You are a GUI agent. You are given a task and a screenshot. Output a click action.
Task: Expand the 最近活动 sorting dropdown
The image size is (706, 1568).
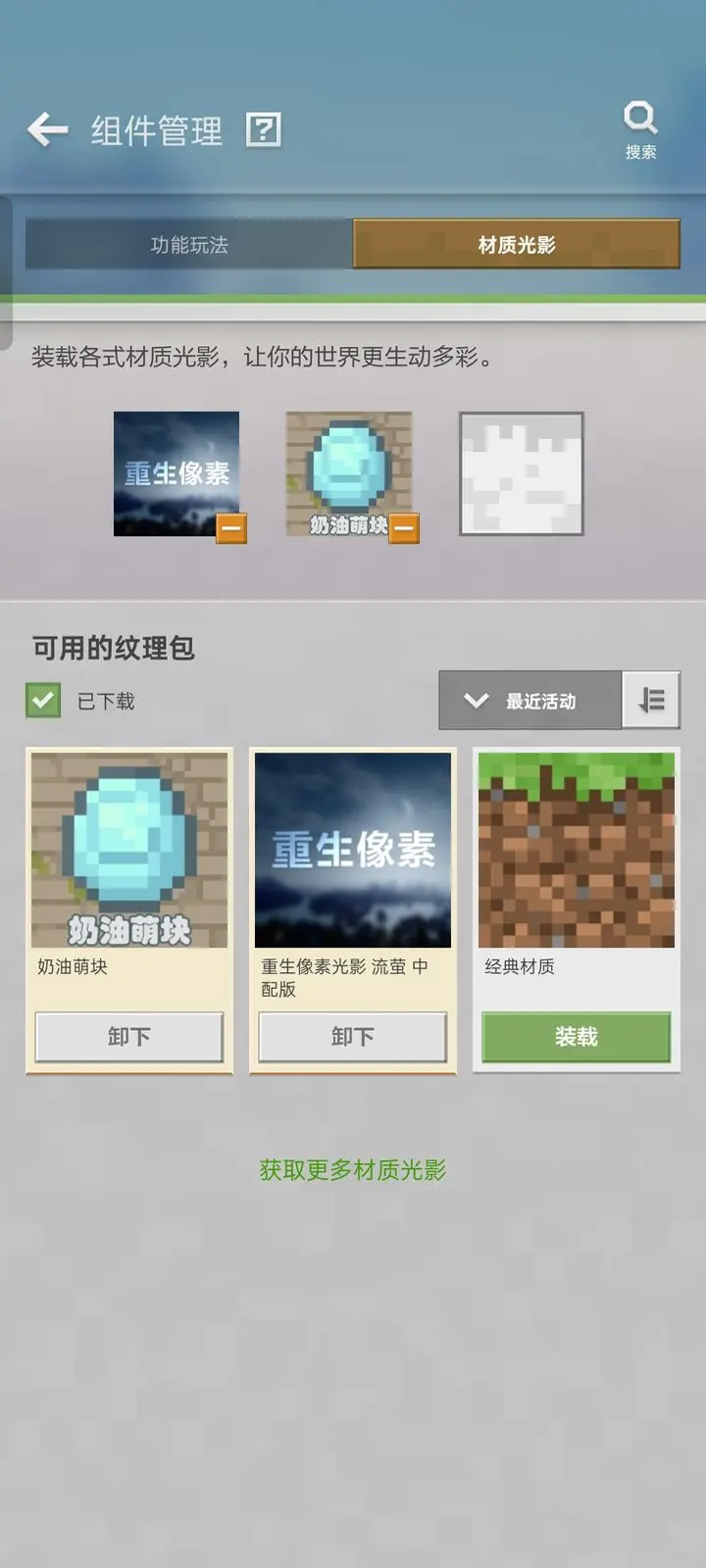[x=529, y=701]
